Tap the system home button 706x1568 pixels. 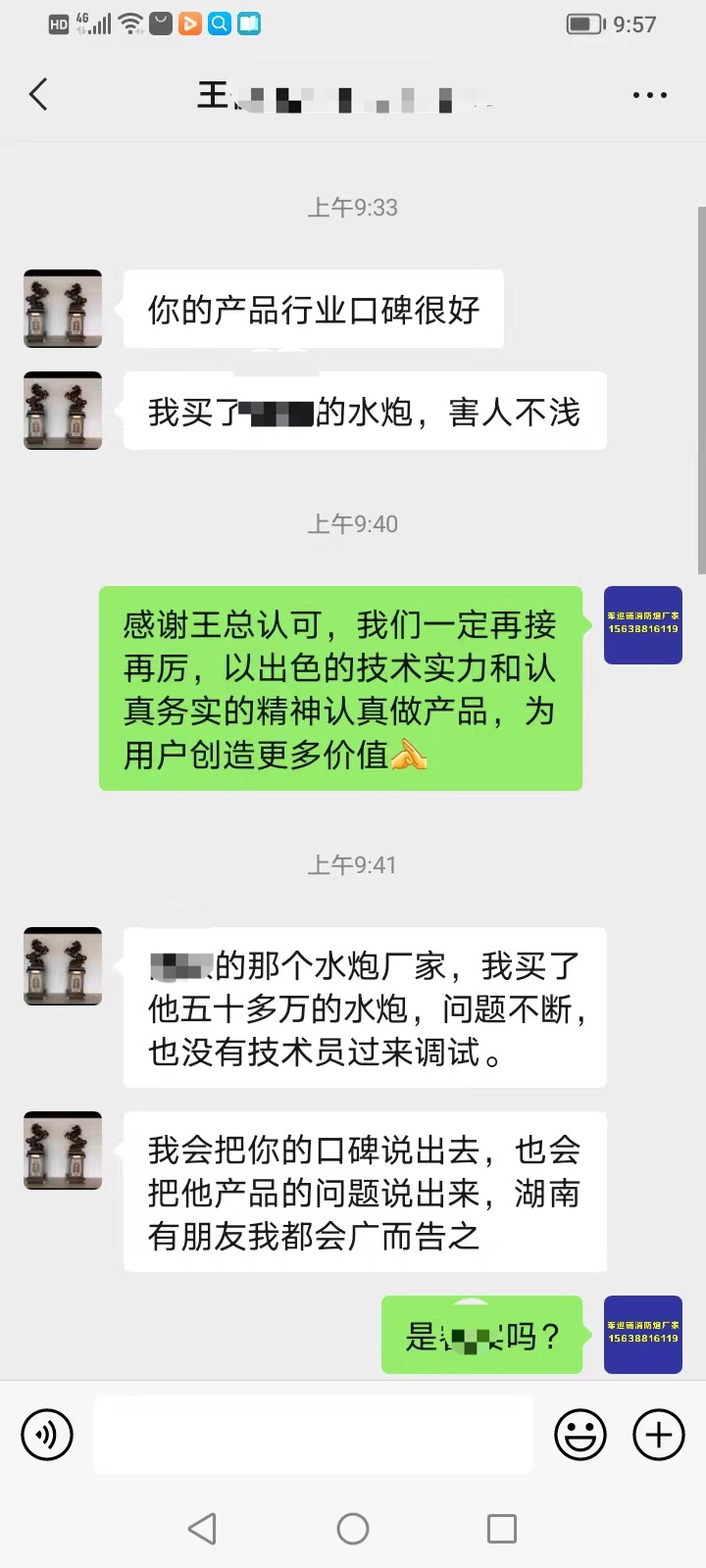[x=353, y=1528]
